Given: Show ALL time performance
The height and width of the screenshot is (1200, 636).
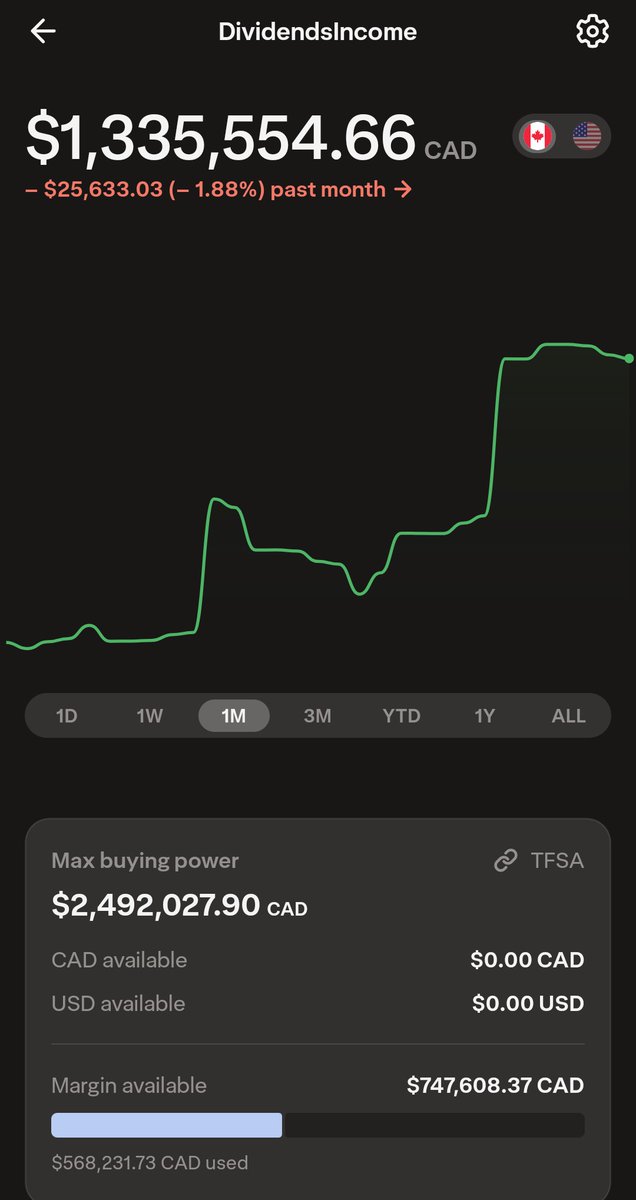Looking at the screenshot, I should (568, 716).
